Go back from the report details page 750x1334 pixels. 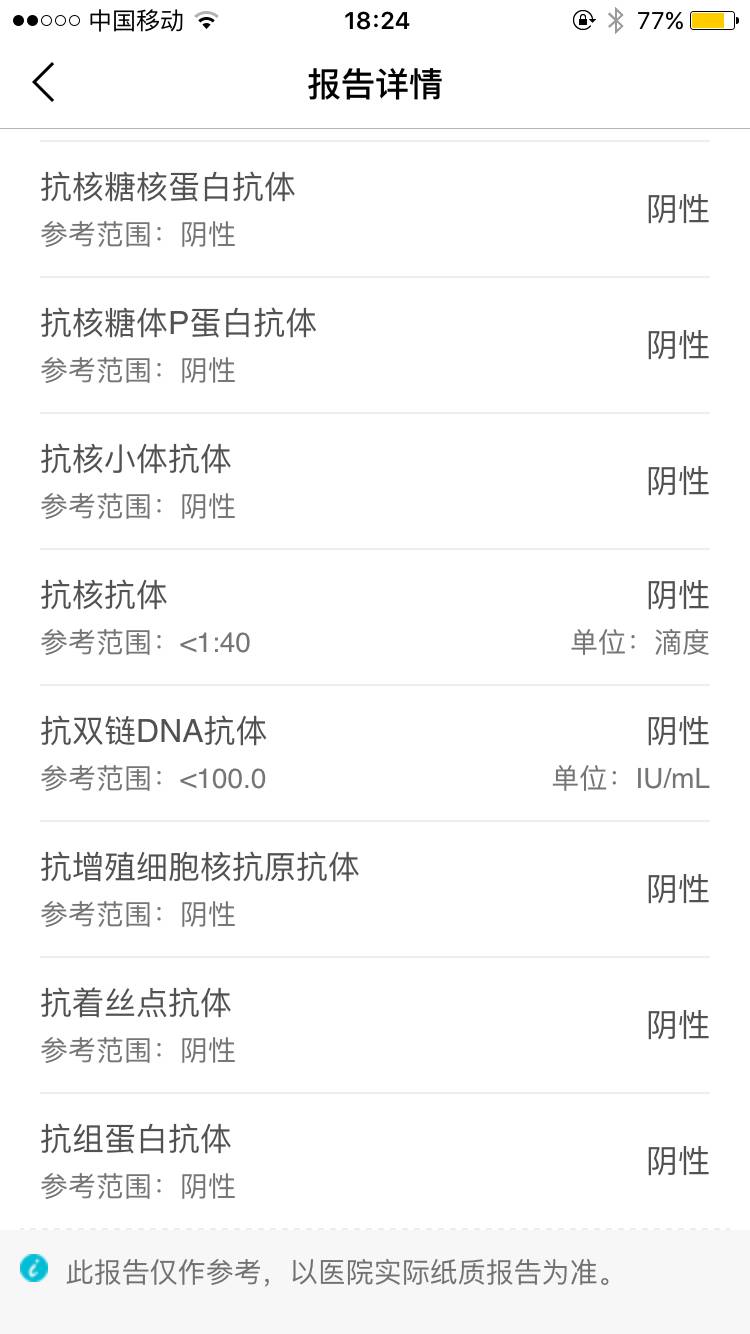click(44, 83)
